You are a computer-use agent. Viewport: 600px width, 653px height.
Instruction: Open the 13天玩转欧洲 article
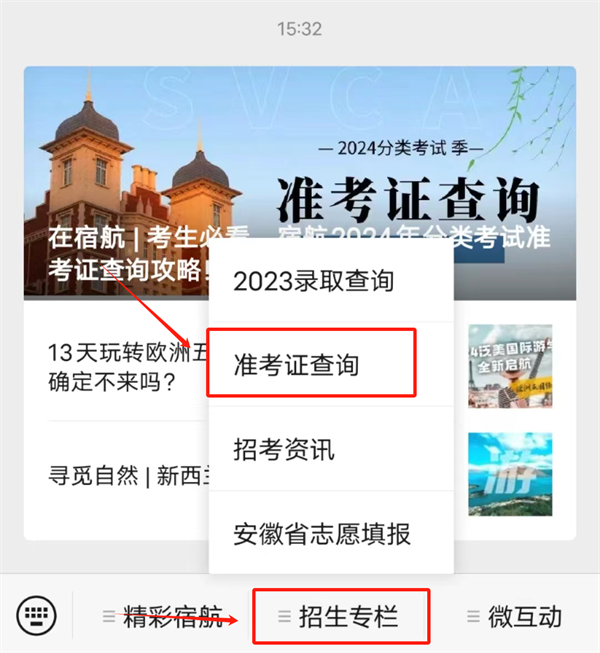pos(120,366)
